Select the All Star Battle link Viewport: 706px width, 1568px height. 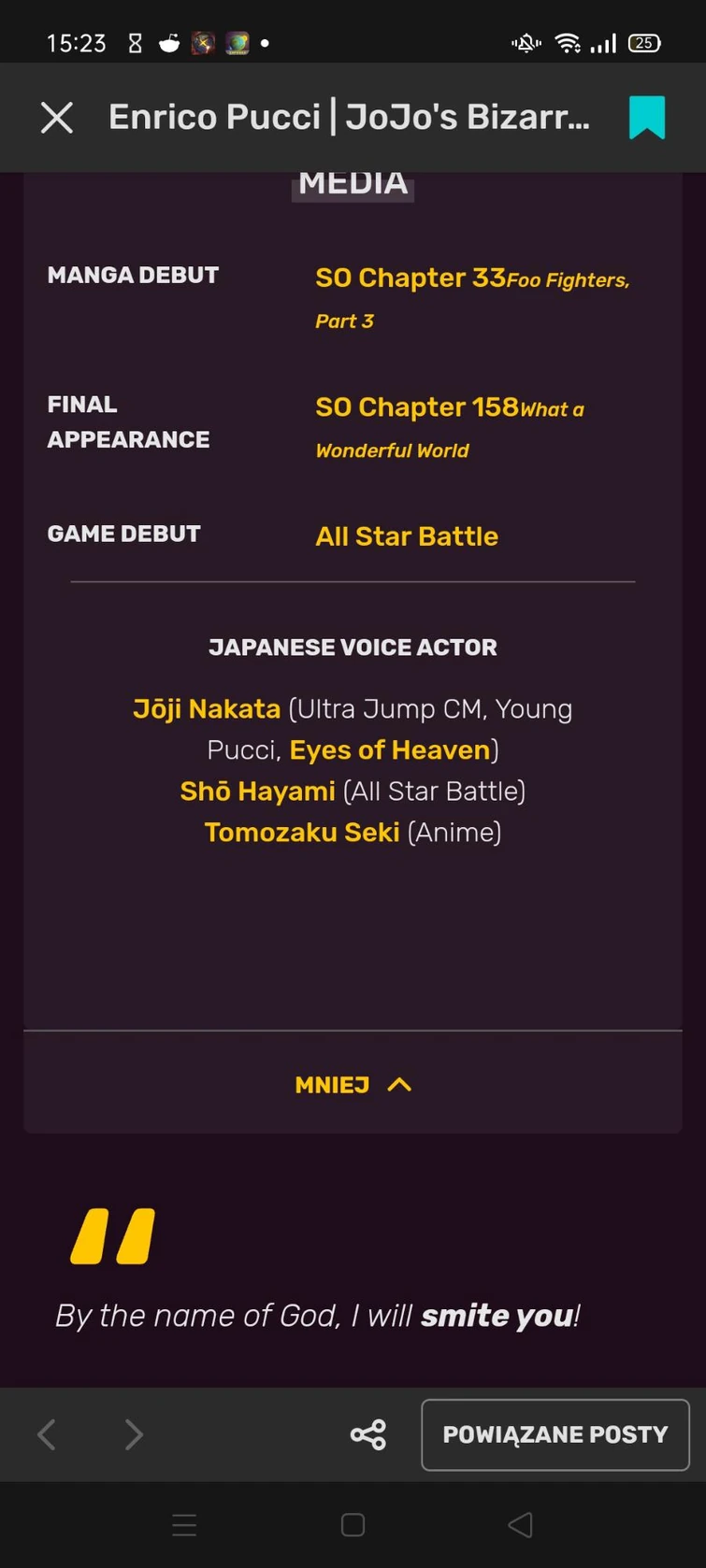click(x=406, y=535)
